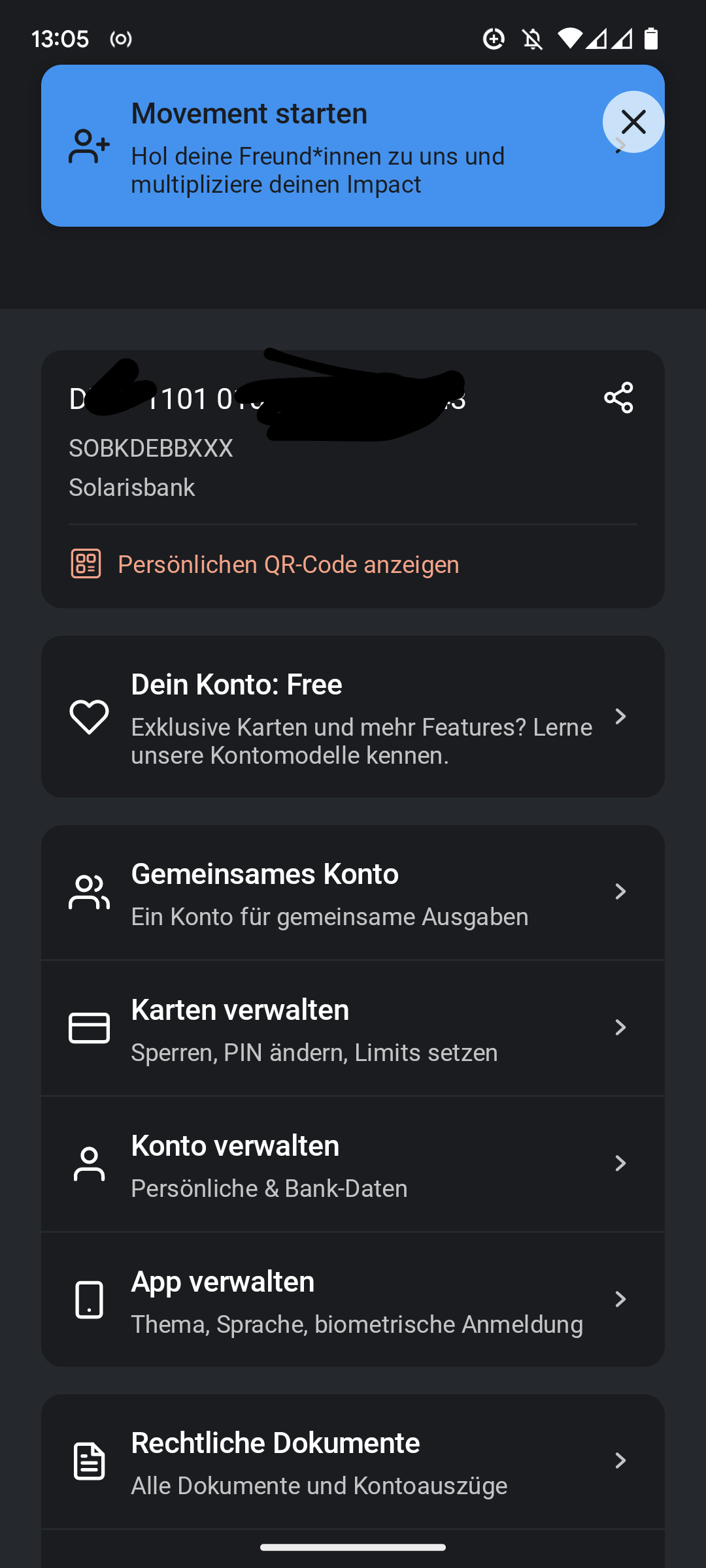Open Konto verwalten settings

(353, 1164)
